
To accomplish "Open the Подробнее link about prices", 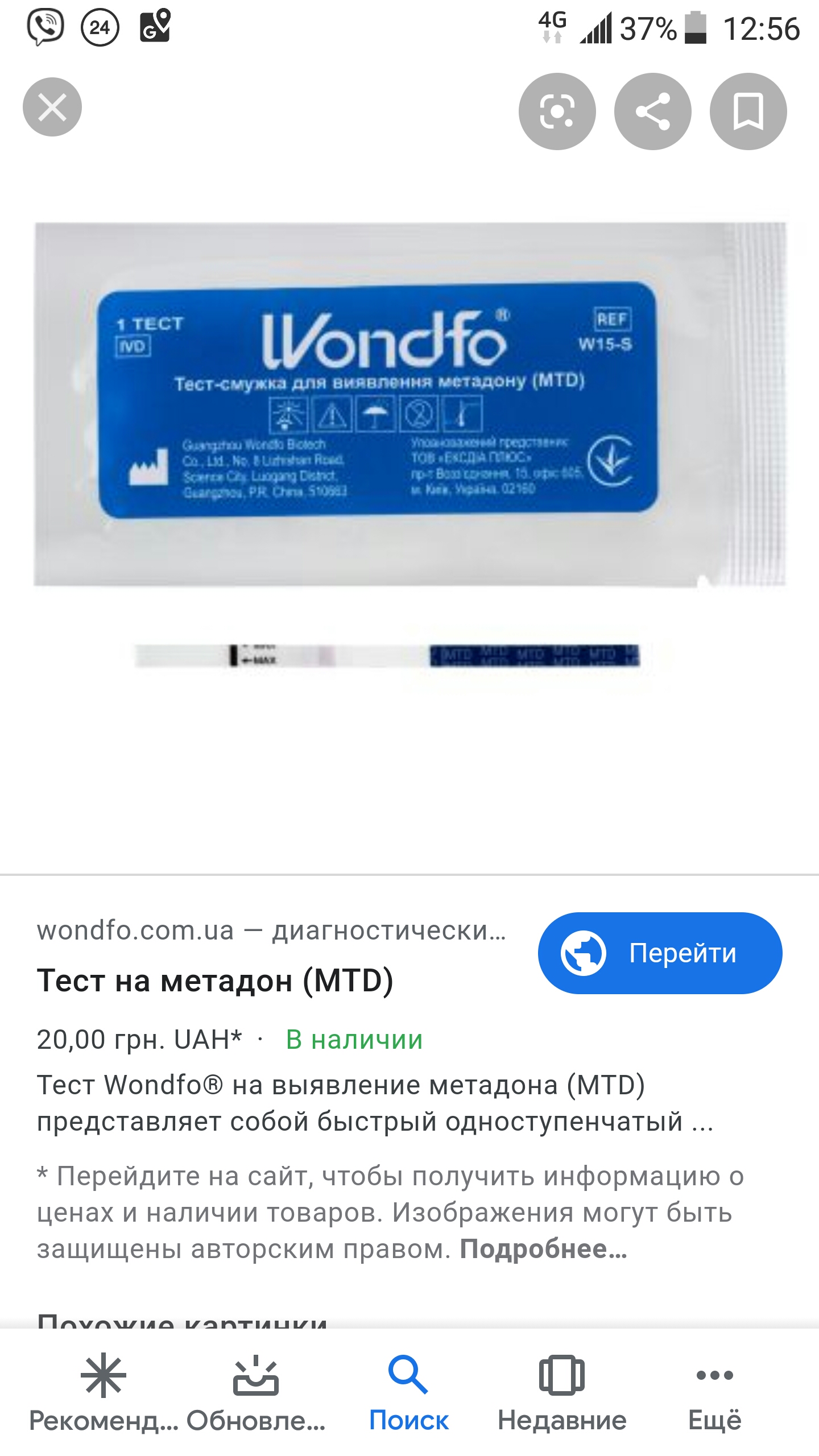I will coord(543,1249).
